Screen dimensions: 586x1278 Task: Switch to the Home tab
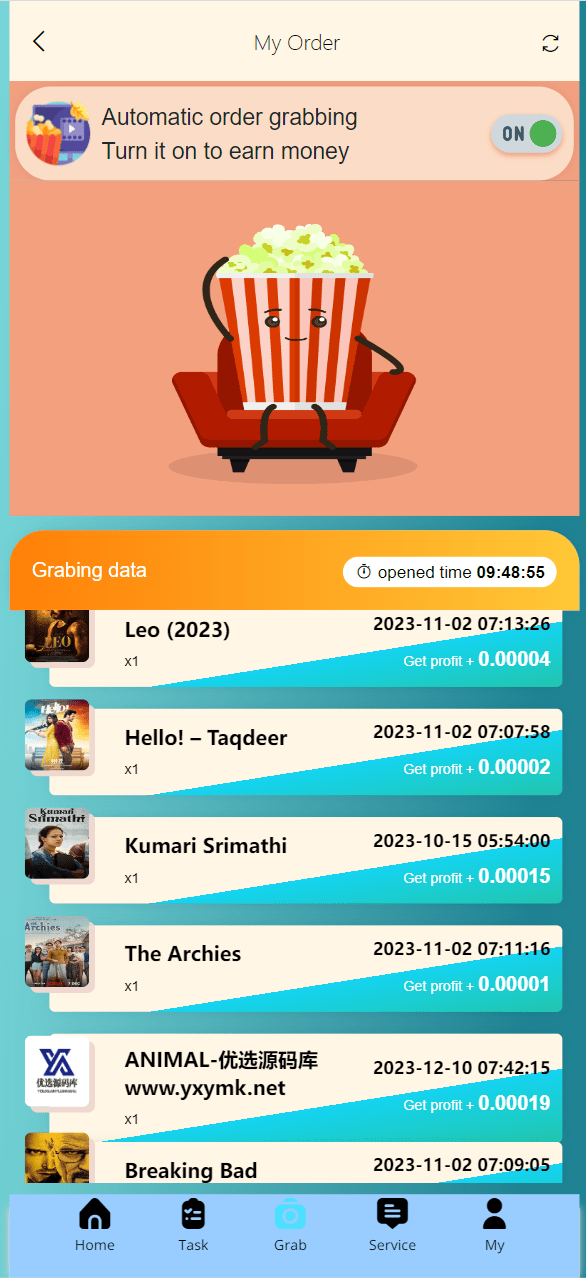coord(95,1225)
